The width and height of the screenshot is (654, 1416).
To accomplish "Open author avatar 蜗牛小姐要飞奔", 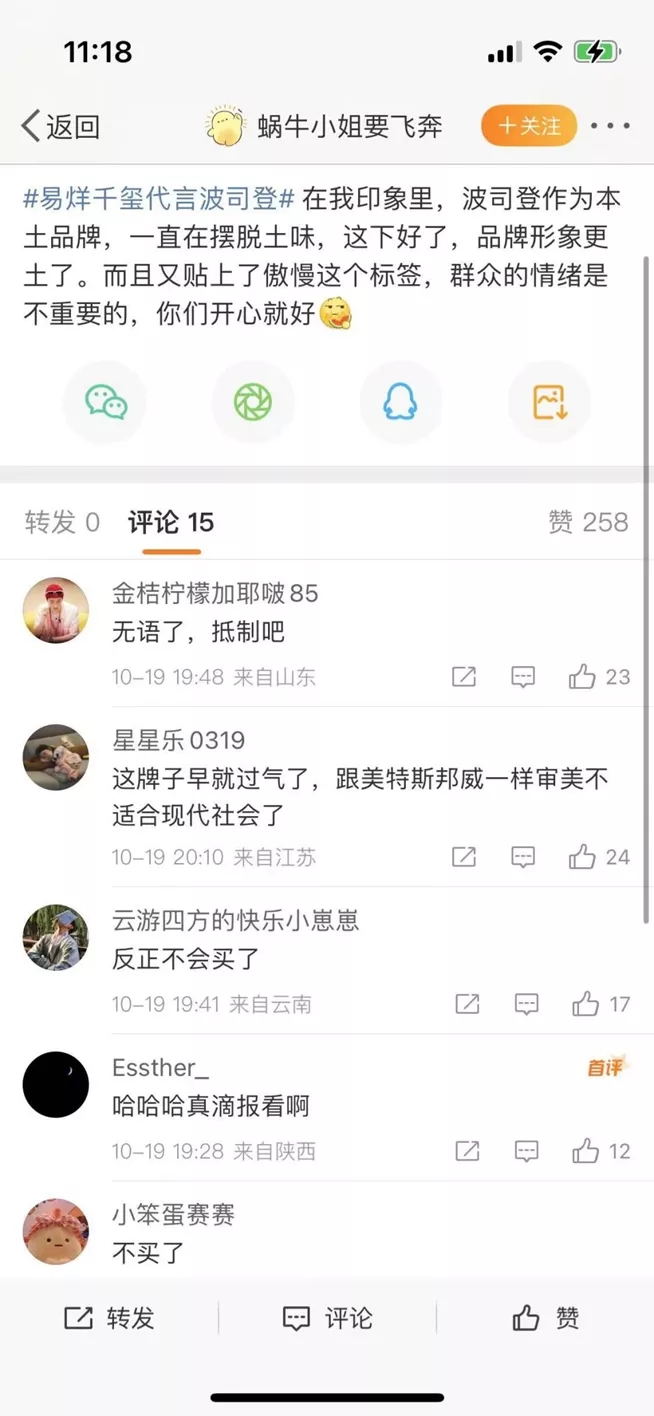I will [x=225, y=127].
